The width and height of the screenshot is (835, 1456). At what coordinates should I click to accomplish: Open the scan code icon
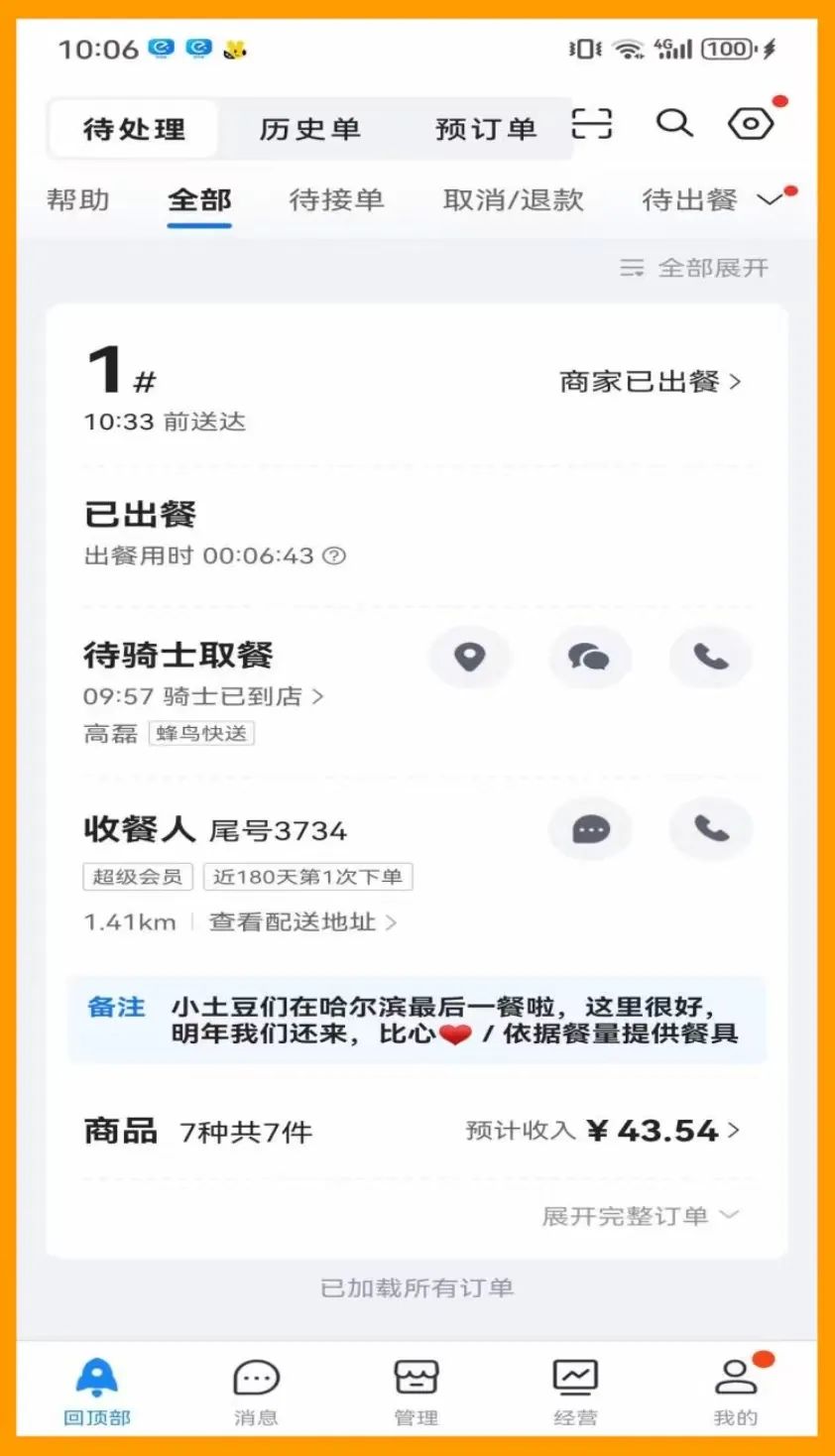pos(592,125)
